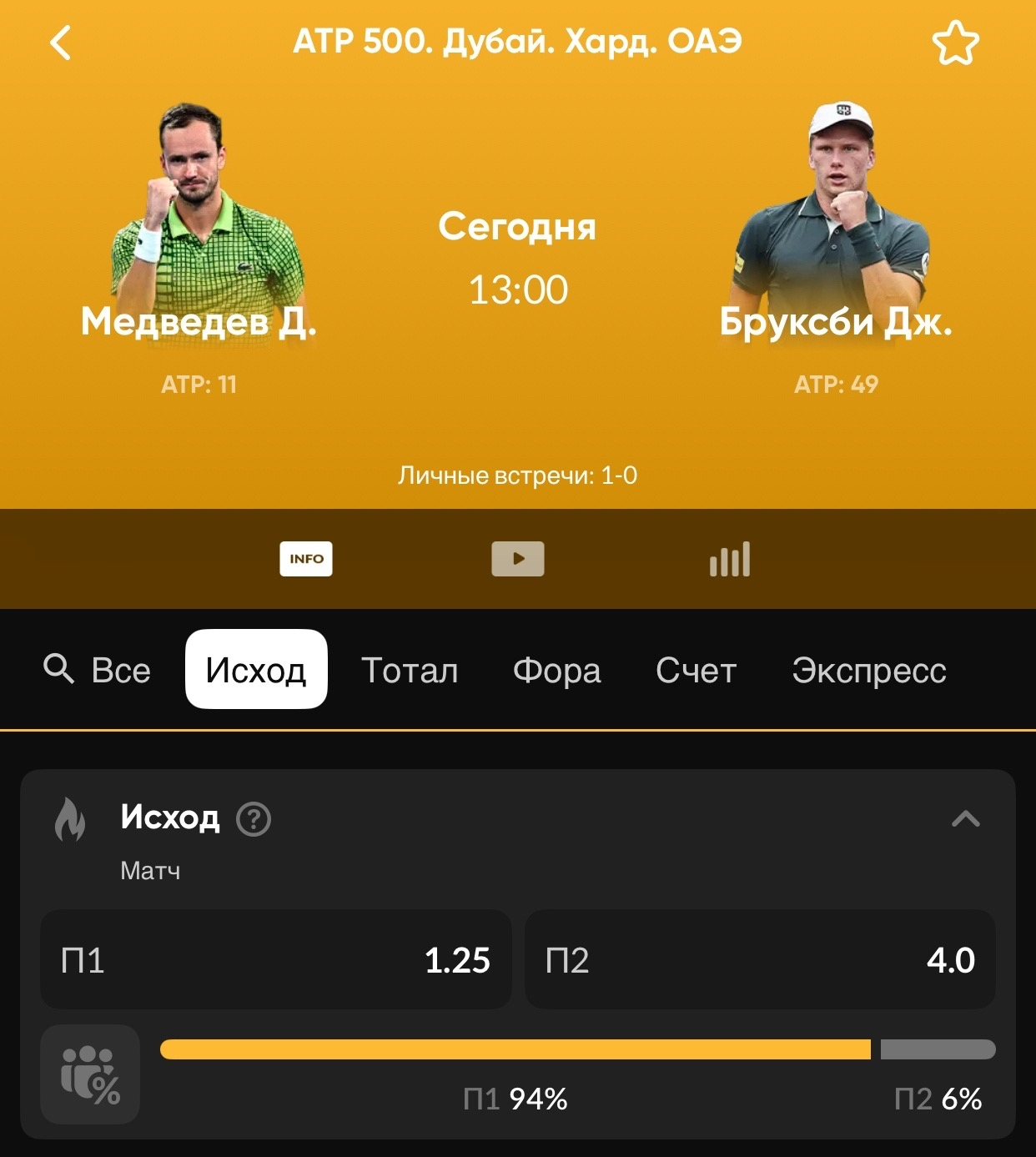Switch to the Фора tab
The height and width of the screenshot is (1157, 1036).
coord(556,671)
